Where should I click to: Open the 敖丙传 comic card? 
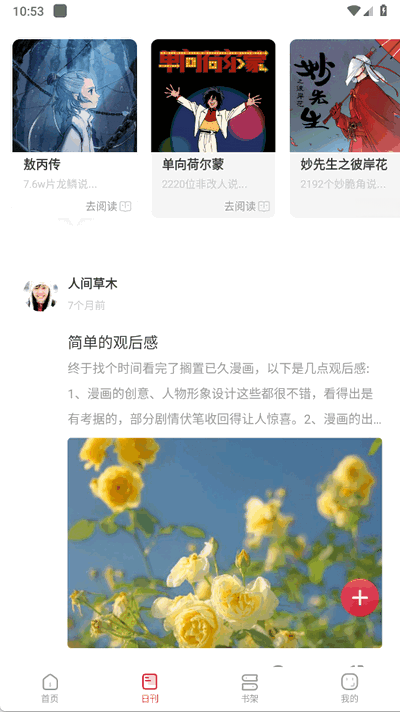tap(74, 128)
